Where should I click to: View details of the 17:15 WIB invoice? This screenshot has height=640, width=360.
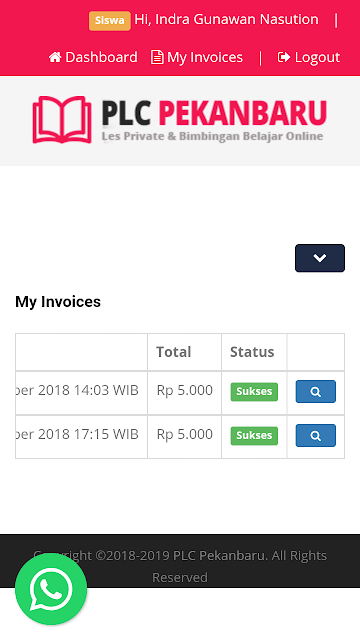(x=316, y=436)
